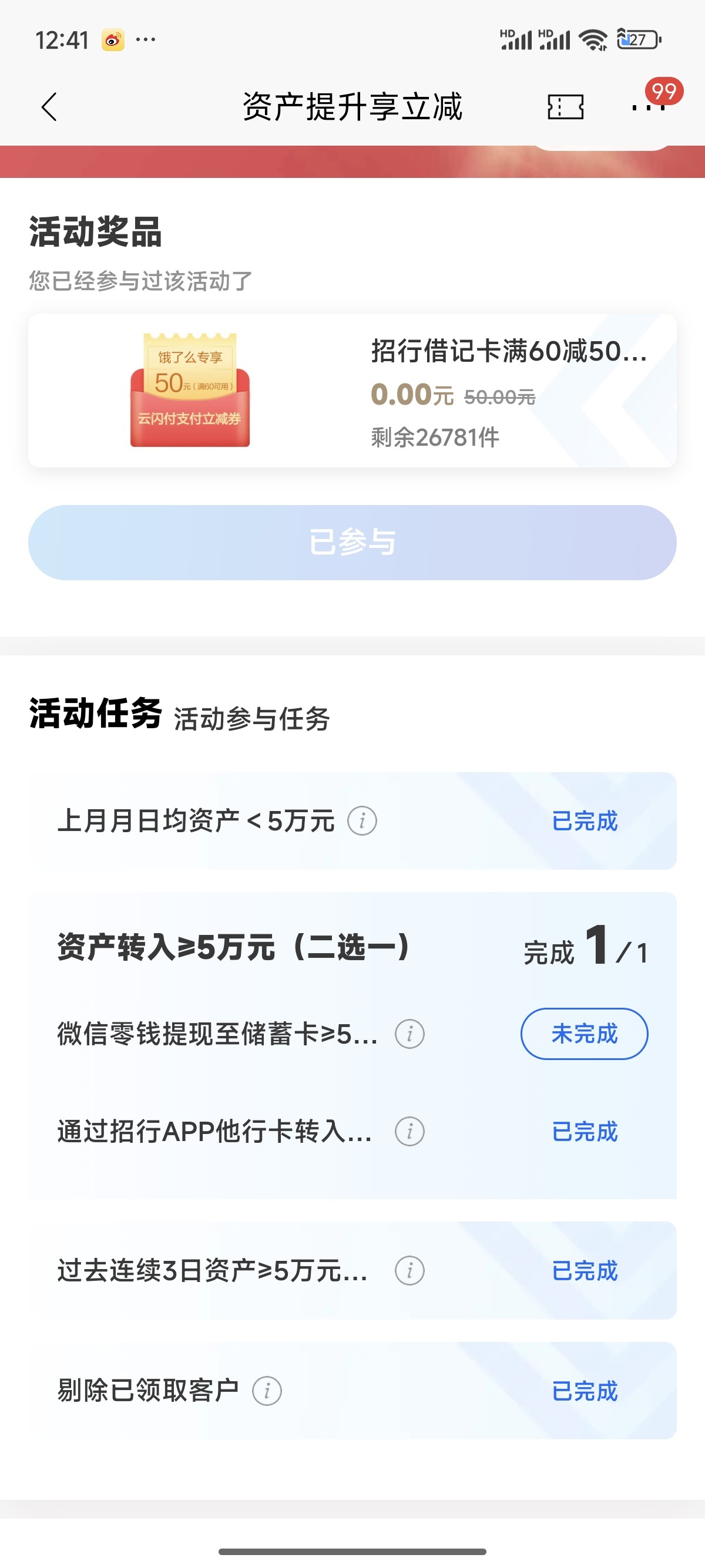This screenshot has height=1568, width=705.
Task: Open the 招行借记卡满60减50 prize card
Action: tap(352, 390)
